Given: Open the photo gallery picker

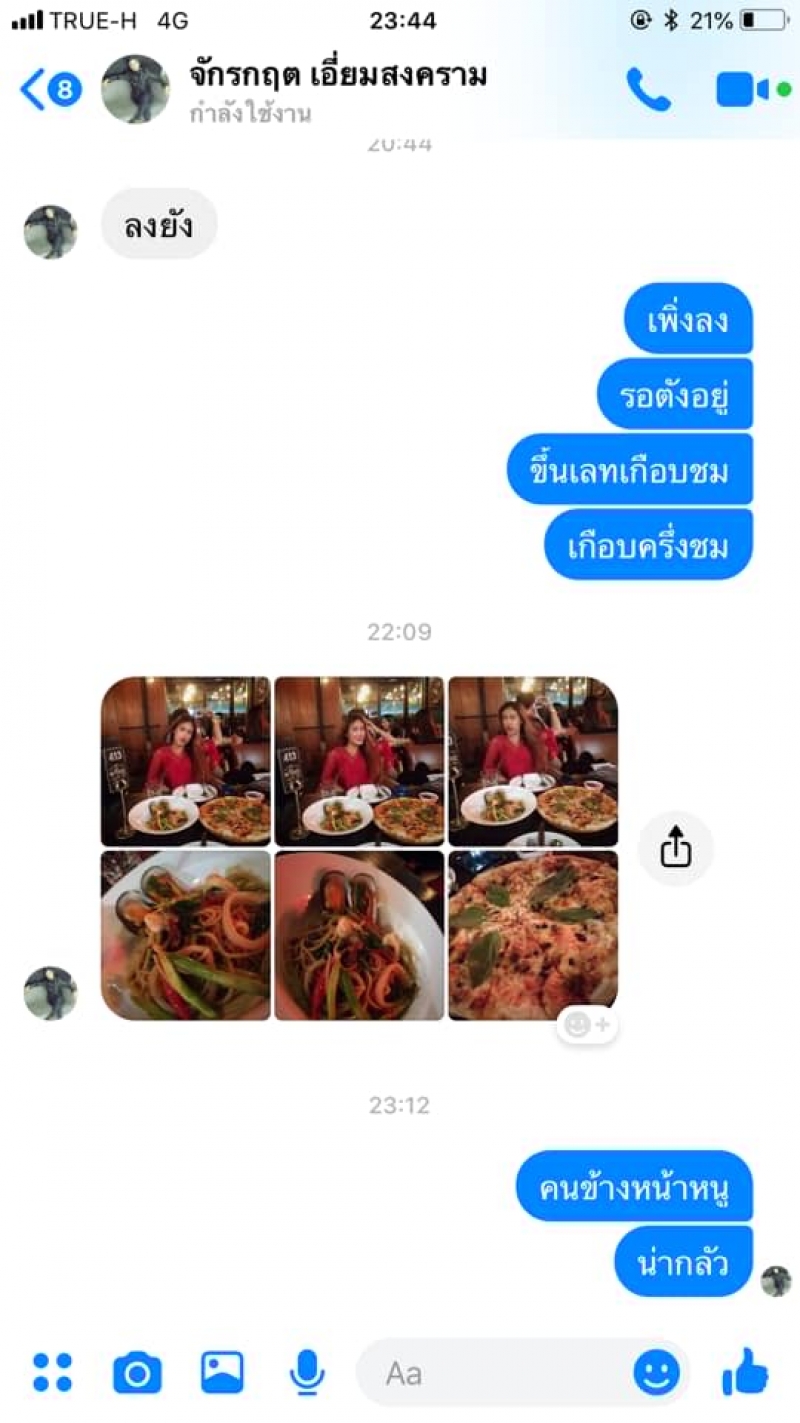Looking at the screenshot, I should (222, 1372).
